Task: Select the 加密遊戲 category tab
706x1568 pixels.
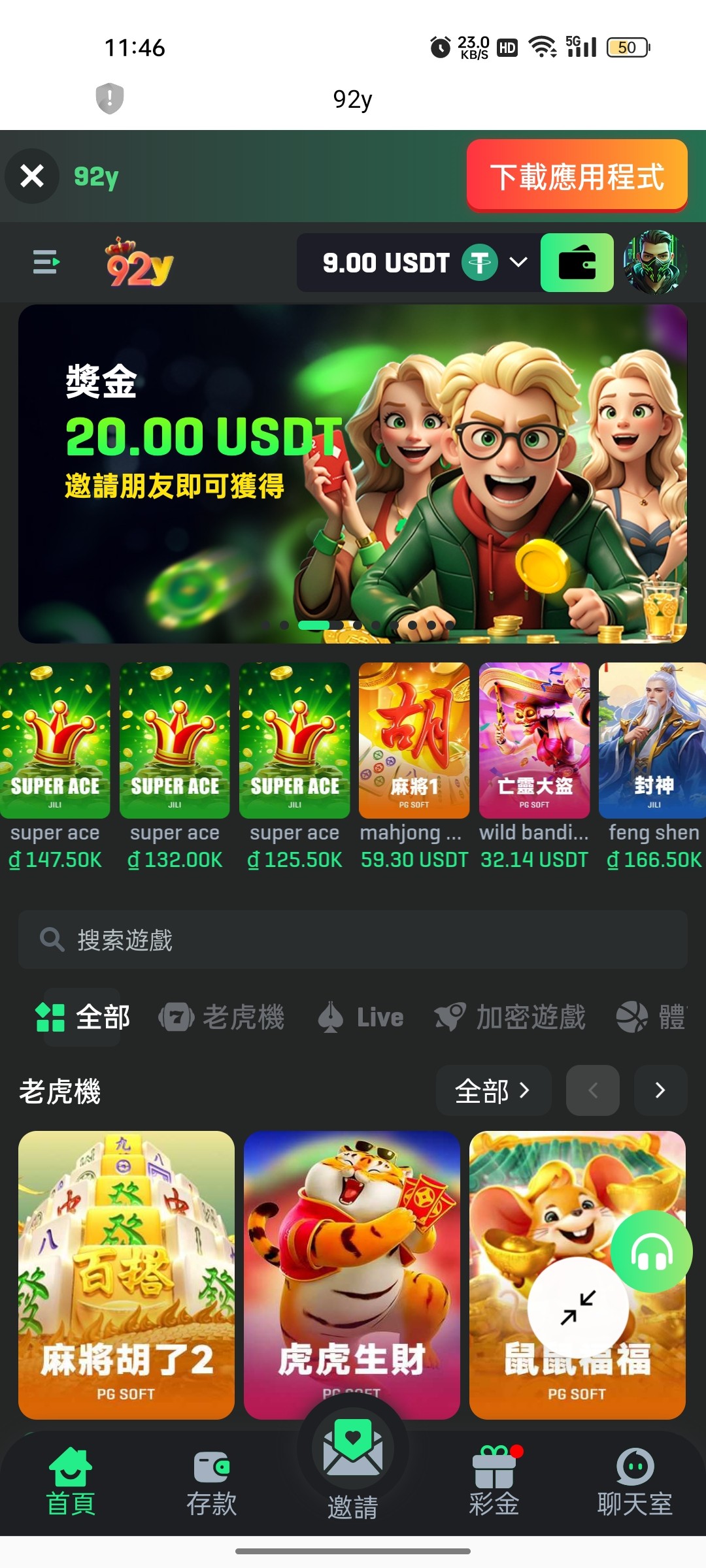Action: click(x=511, y=1017)
